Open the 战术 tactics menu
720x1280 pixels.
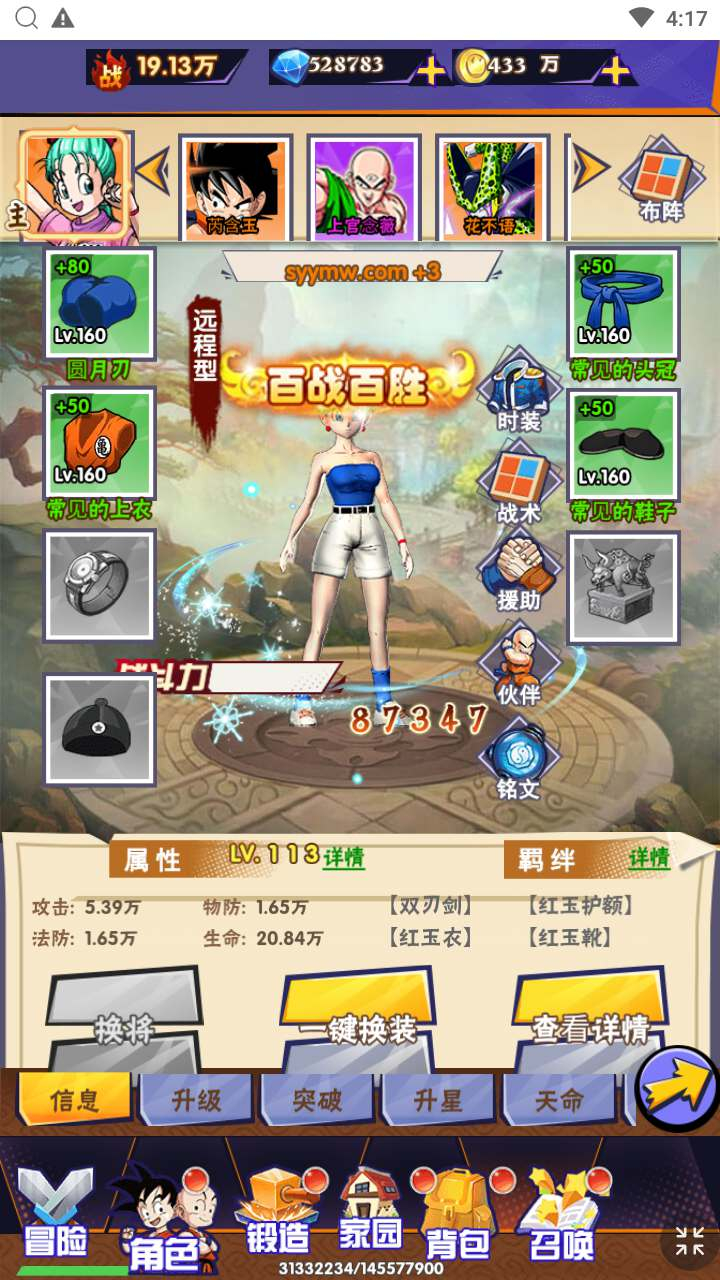[x=518, y=483]
